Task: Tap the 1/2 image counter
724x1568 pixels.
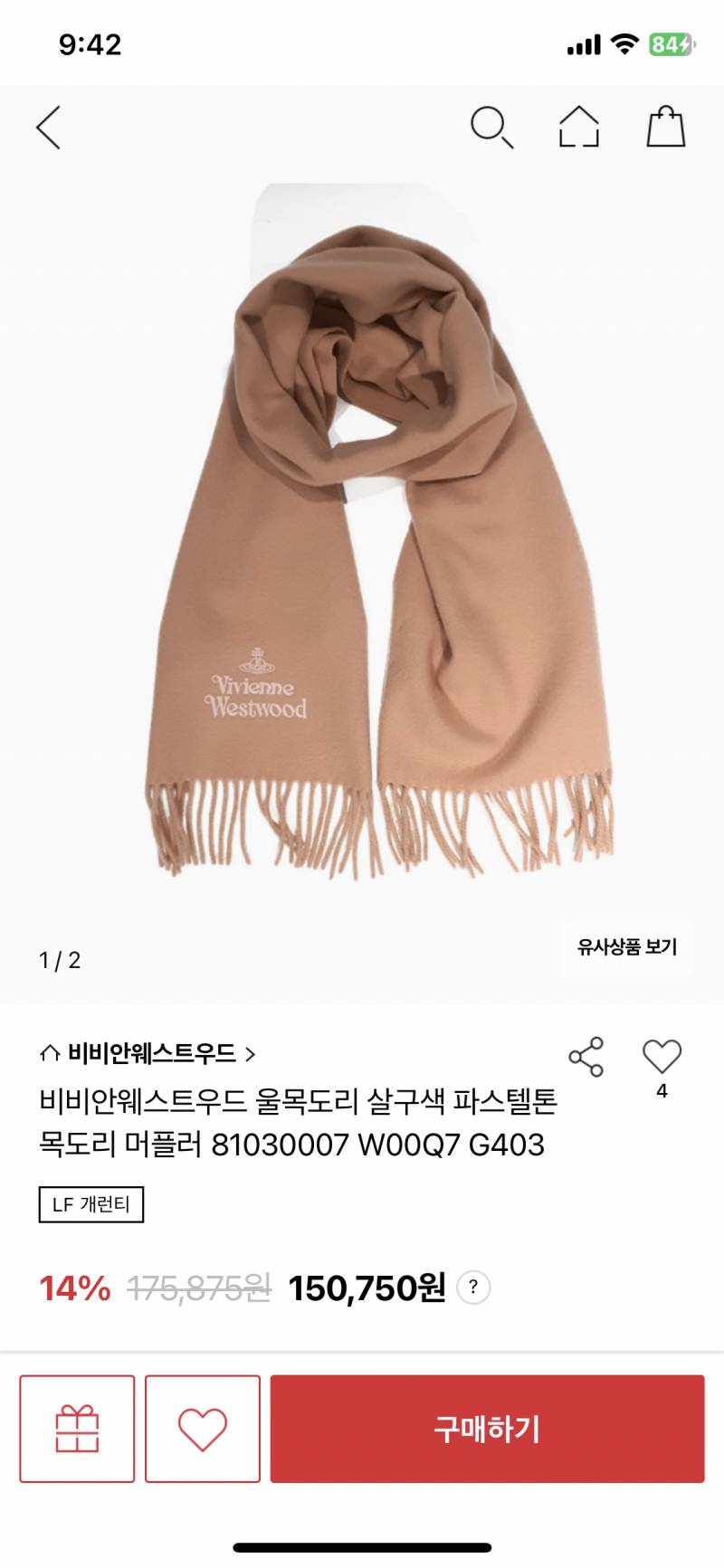Action: [60, 962]
